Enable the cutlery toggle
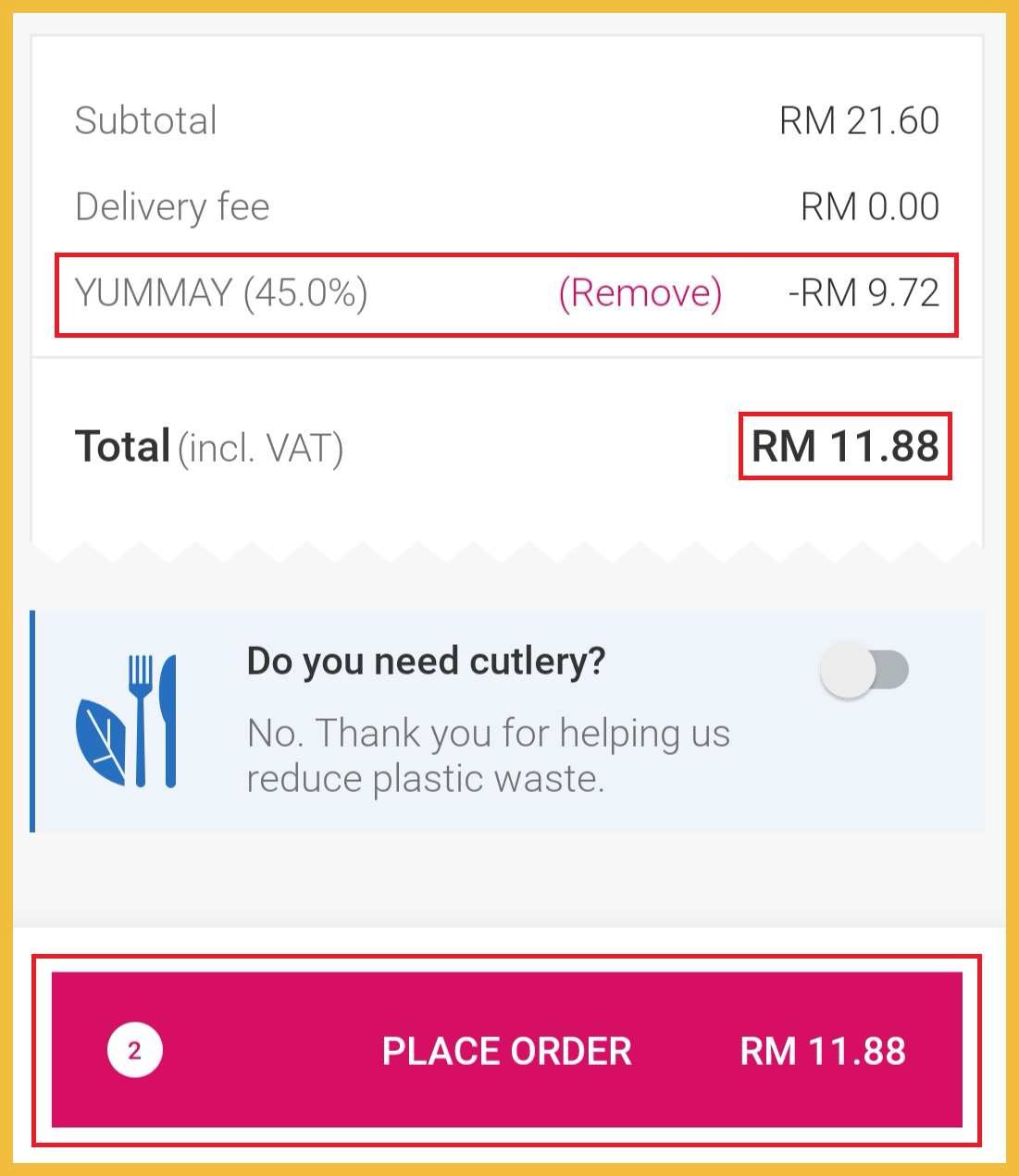This screenshot has width=1019, height=1176. [x=864, y=670]
